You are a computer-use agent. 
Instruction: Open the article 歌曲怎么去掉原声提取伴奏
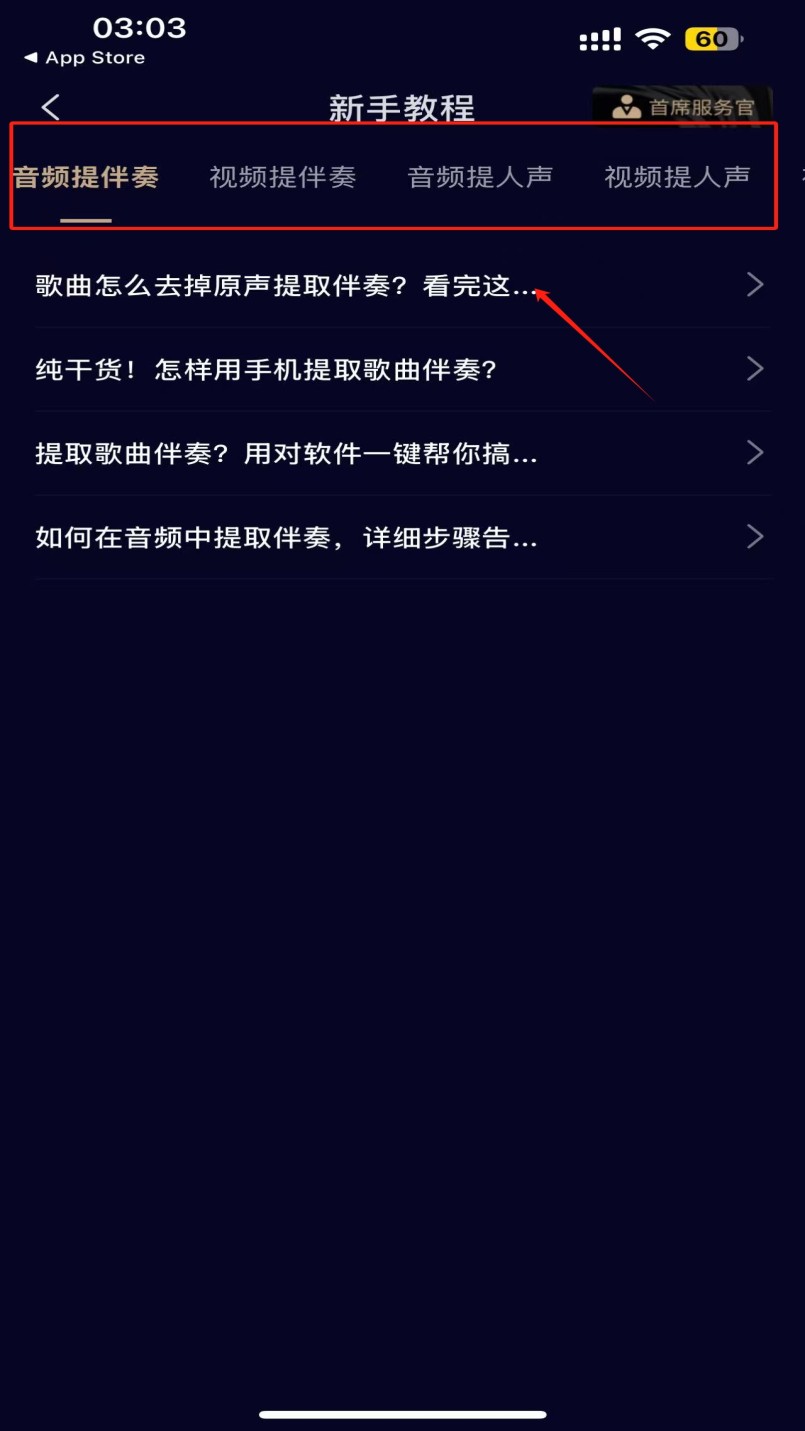[x=400, y=286]
